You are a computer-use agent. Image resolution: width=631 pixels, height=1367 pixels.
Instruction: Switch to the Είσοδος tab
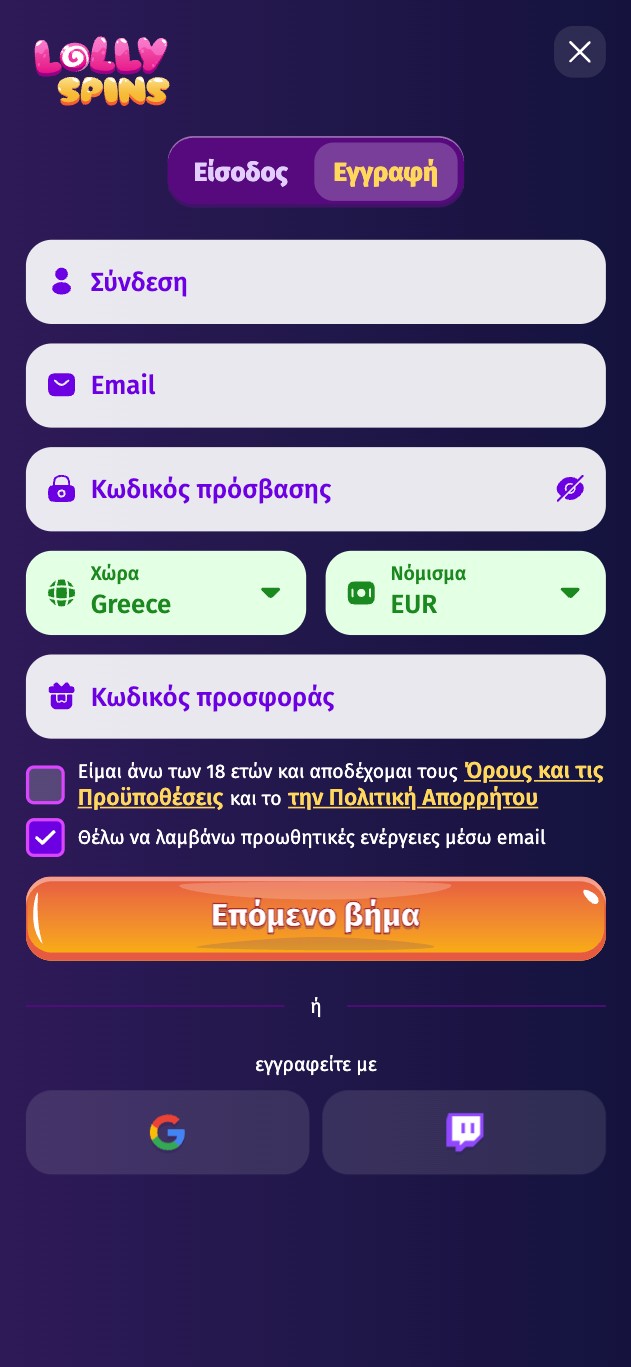[x=241, y=172]
